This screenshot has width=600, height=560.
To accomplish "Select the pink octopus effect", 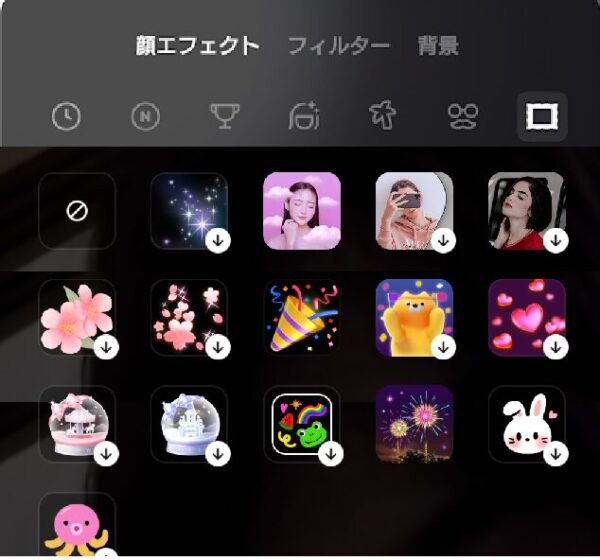I will pos(77,525).
